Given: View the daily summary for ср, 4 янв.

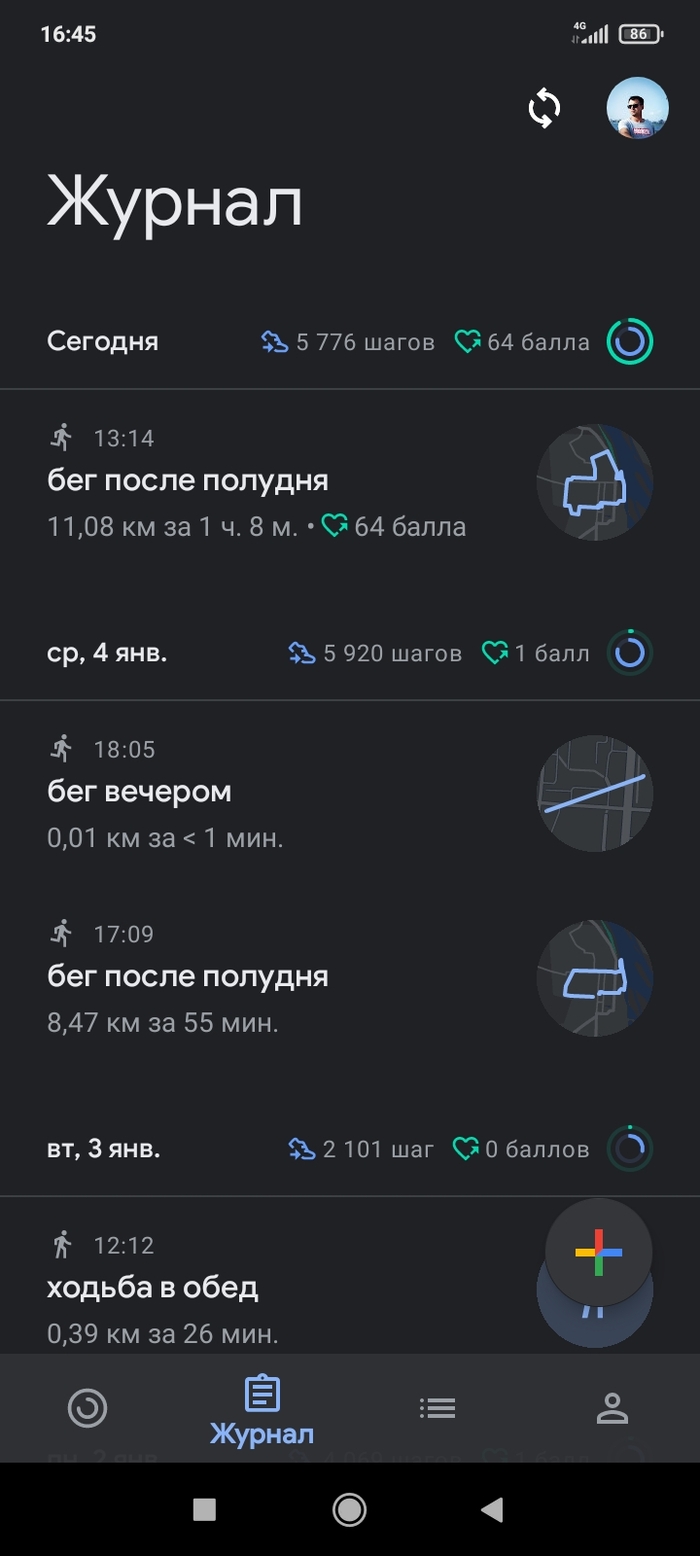Looking at the screenshot, I should (350, 654).
